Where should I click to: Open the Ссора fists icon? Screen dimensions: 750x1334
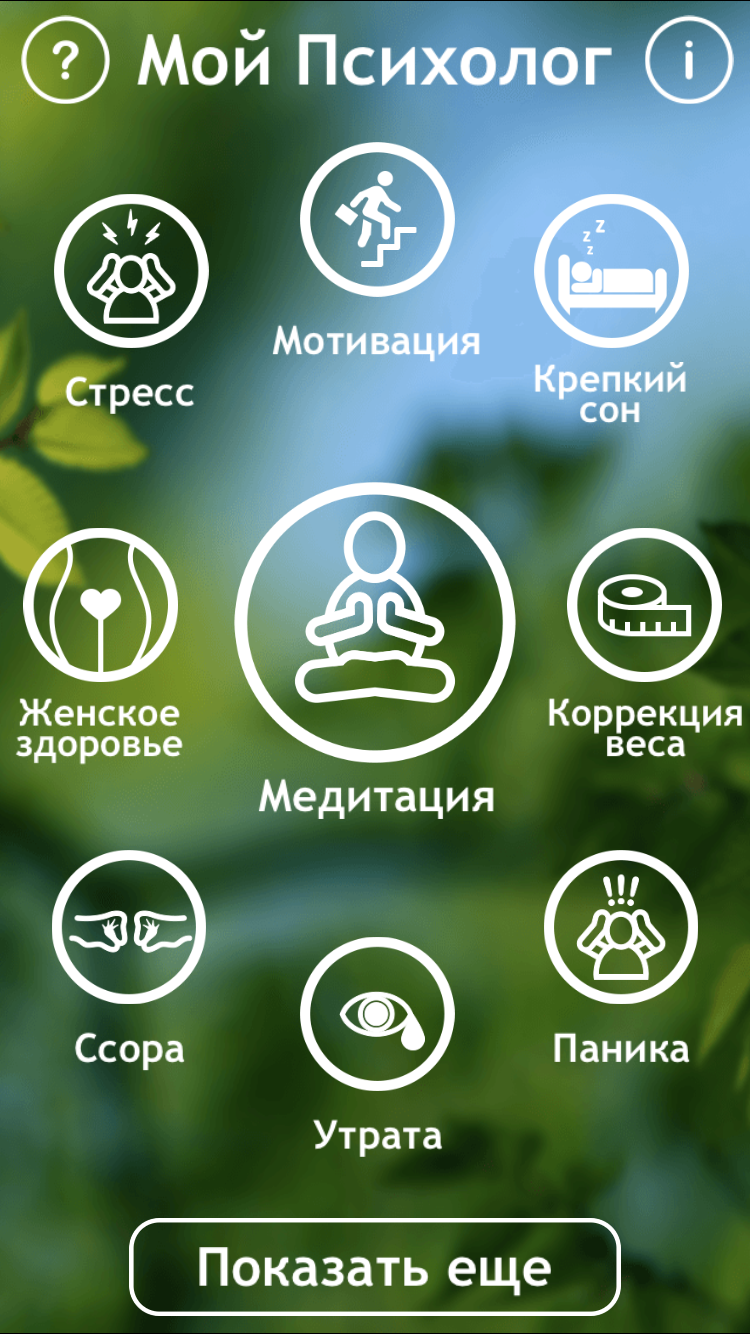[129, 925]
